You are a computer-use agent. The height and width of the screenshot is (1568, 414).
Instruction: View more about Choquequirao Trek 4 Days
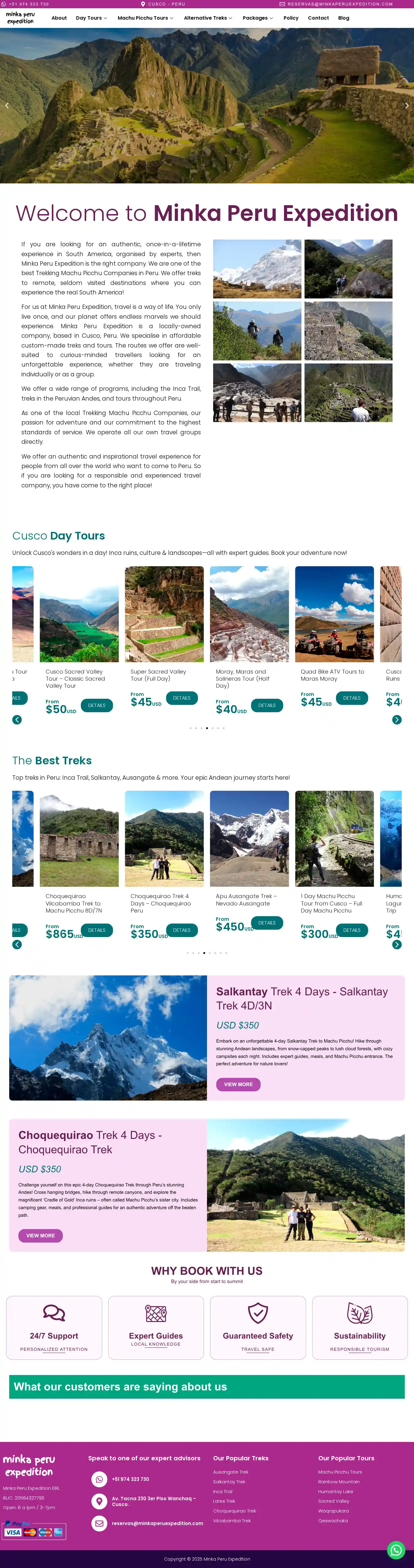[x=40, y=1236]
